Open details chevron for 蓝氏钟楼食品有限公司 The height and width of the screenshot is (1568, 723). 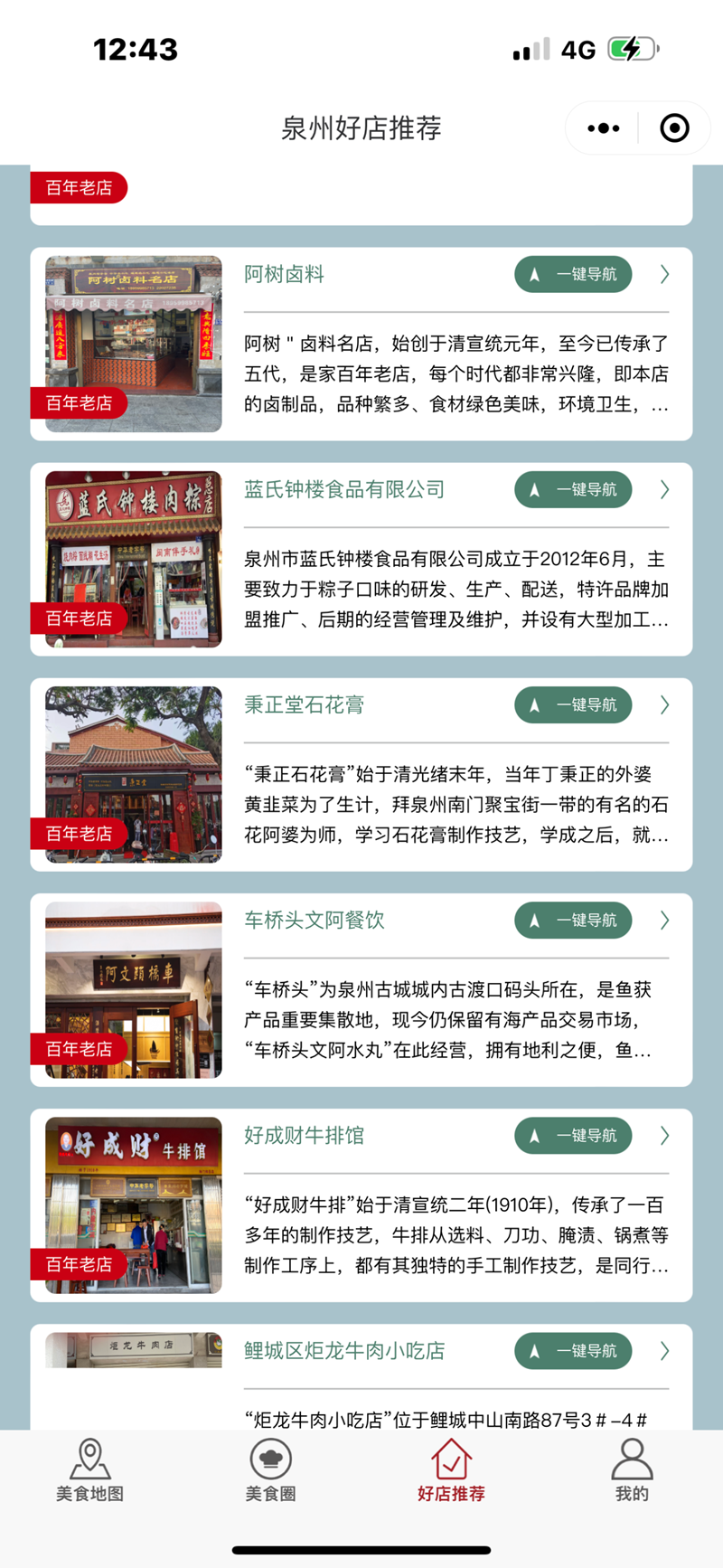pyautogui.click(x=665, y=489)
